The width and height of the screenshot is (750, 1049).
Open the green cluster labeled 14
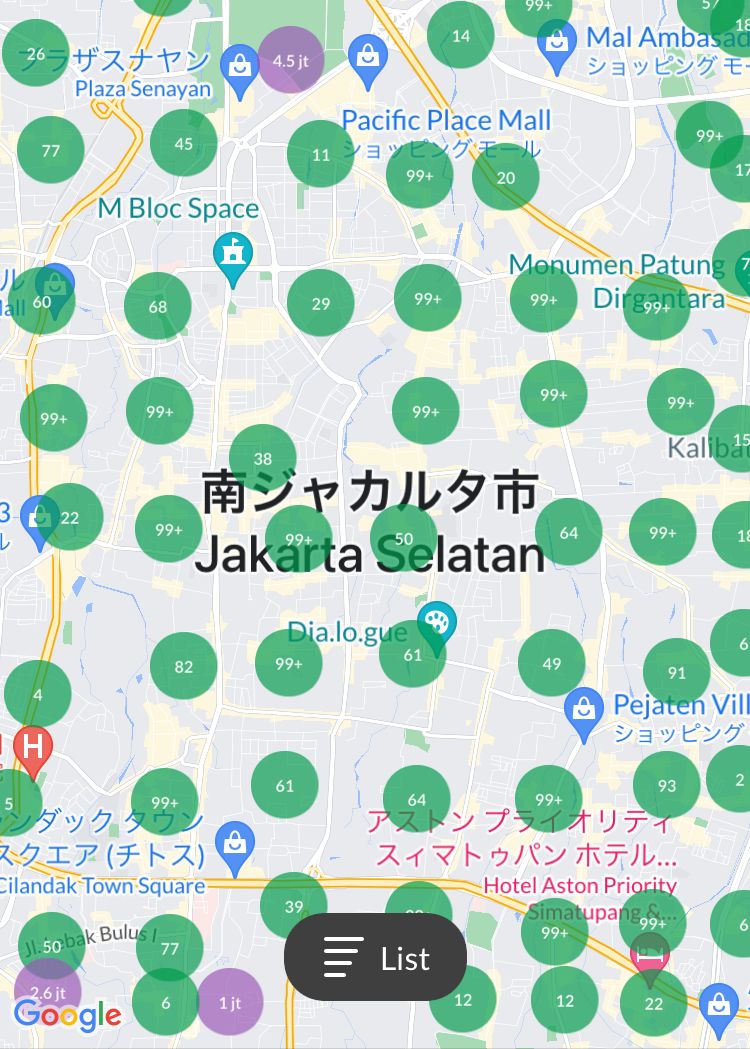(x=460, y=35)
